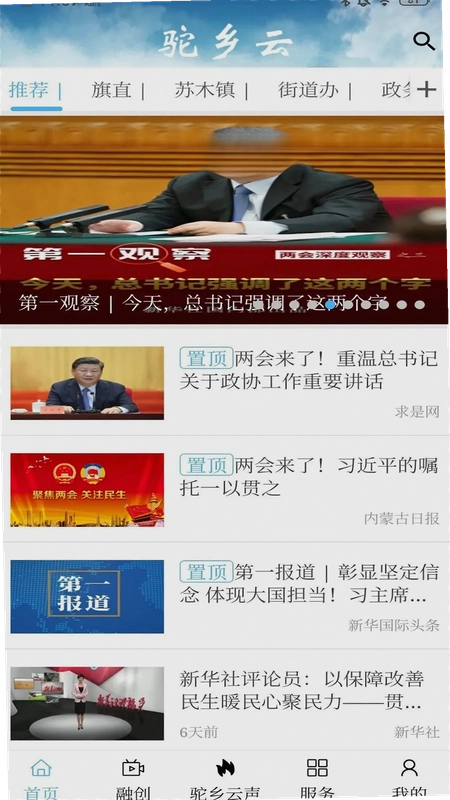Go to the 首页 tab
The image size is (450, 800).
41,778
